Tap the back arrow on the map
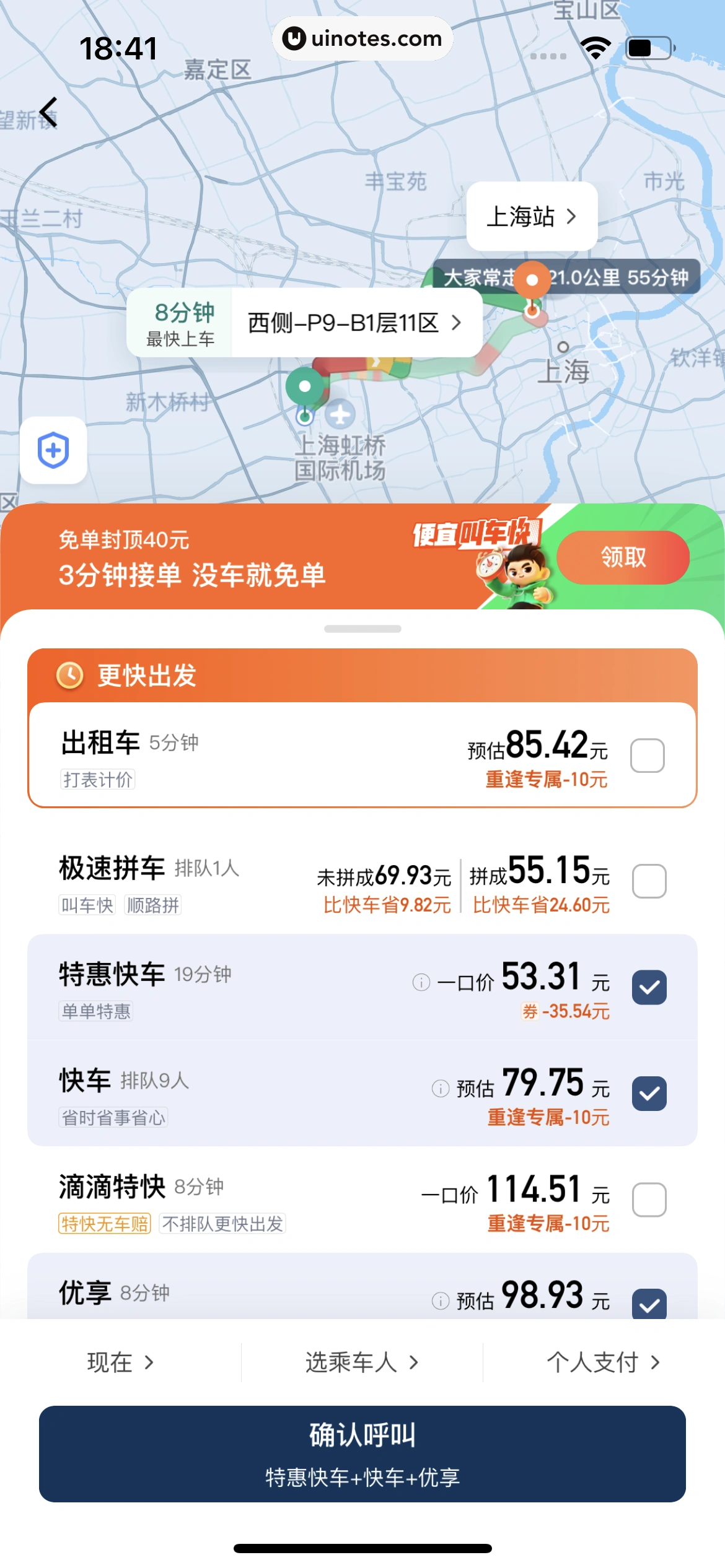The width and height of the screenshot is (725, 1568). tap(48, 111)
